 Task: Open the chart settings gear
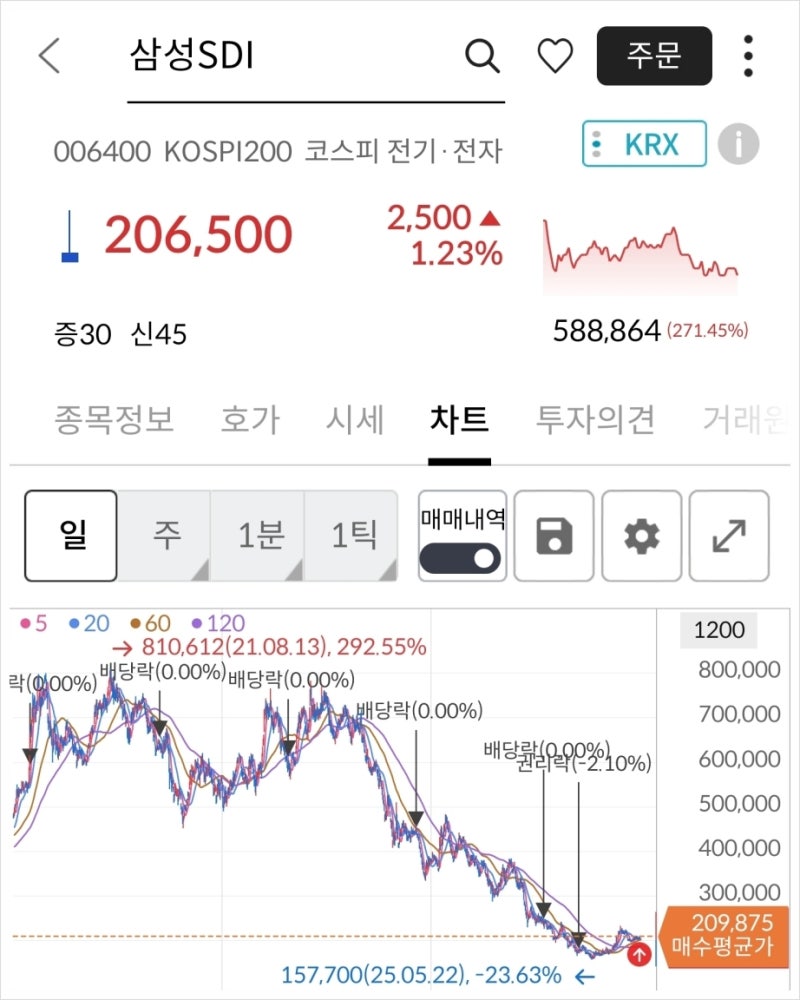(x=641, y=536)
